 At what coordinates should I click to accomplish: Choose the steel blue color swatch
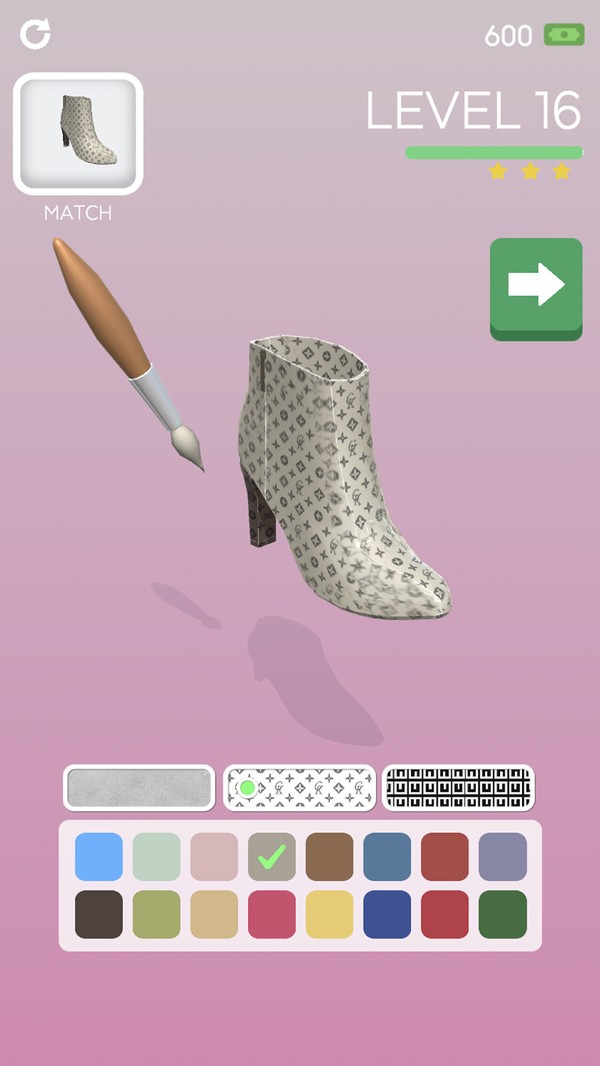(x=387, y=857)
